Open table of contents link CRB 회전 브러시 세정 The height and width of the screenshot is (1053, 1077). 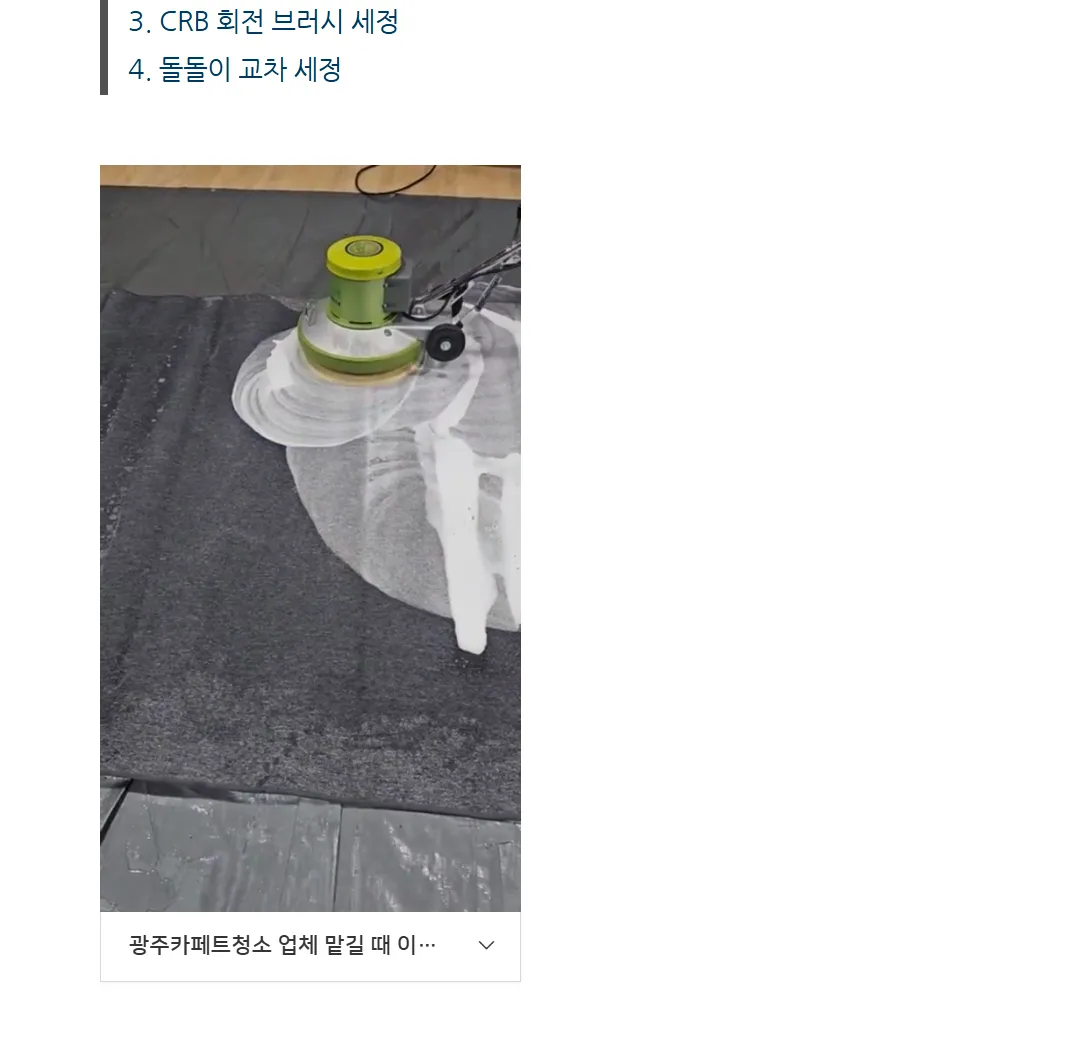coord(264,22)
